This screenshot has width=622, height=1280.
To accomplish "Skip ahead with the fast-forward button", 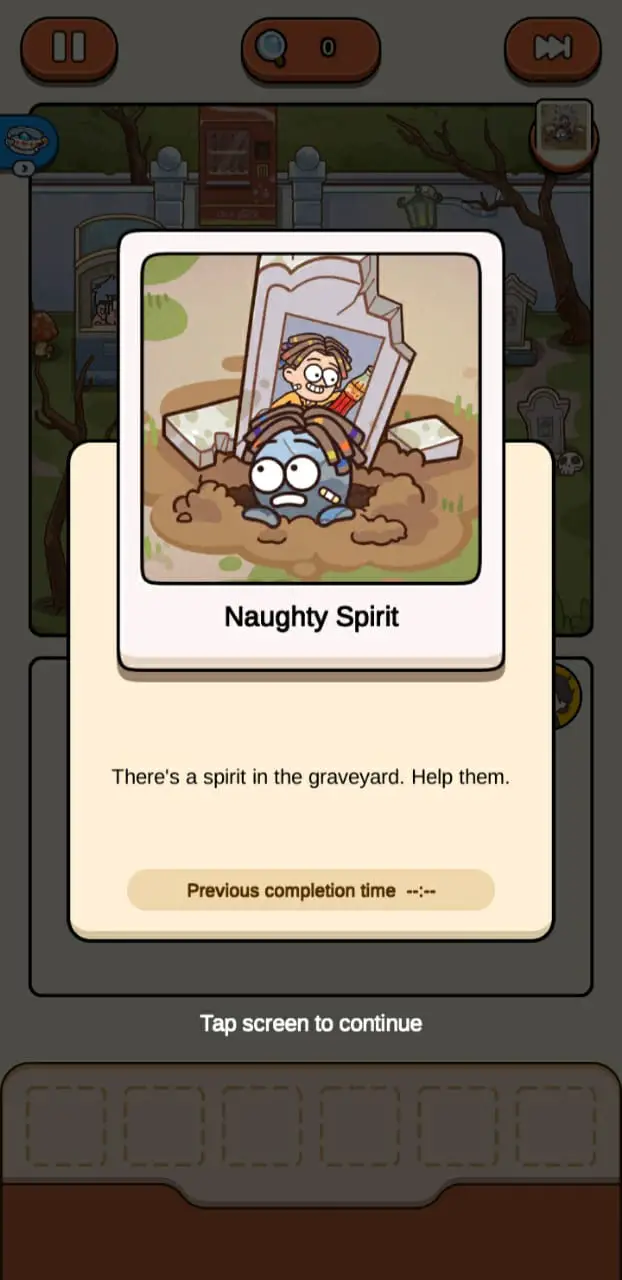I will point(552,47).
